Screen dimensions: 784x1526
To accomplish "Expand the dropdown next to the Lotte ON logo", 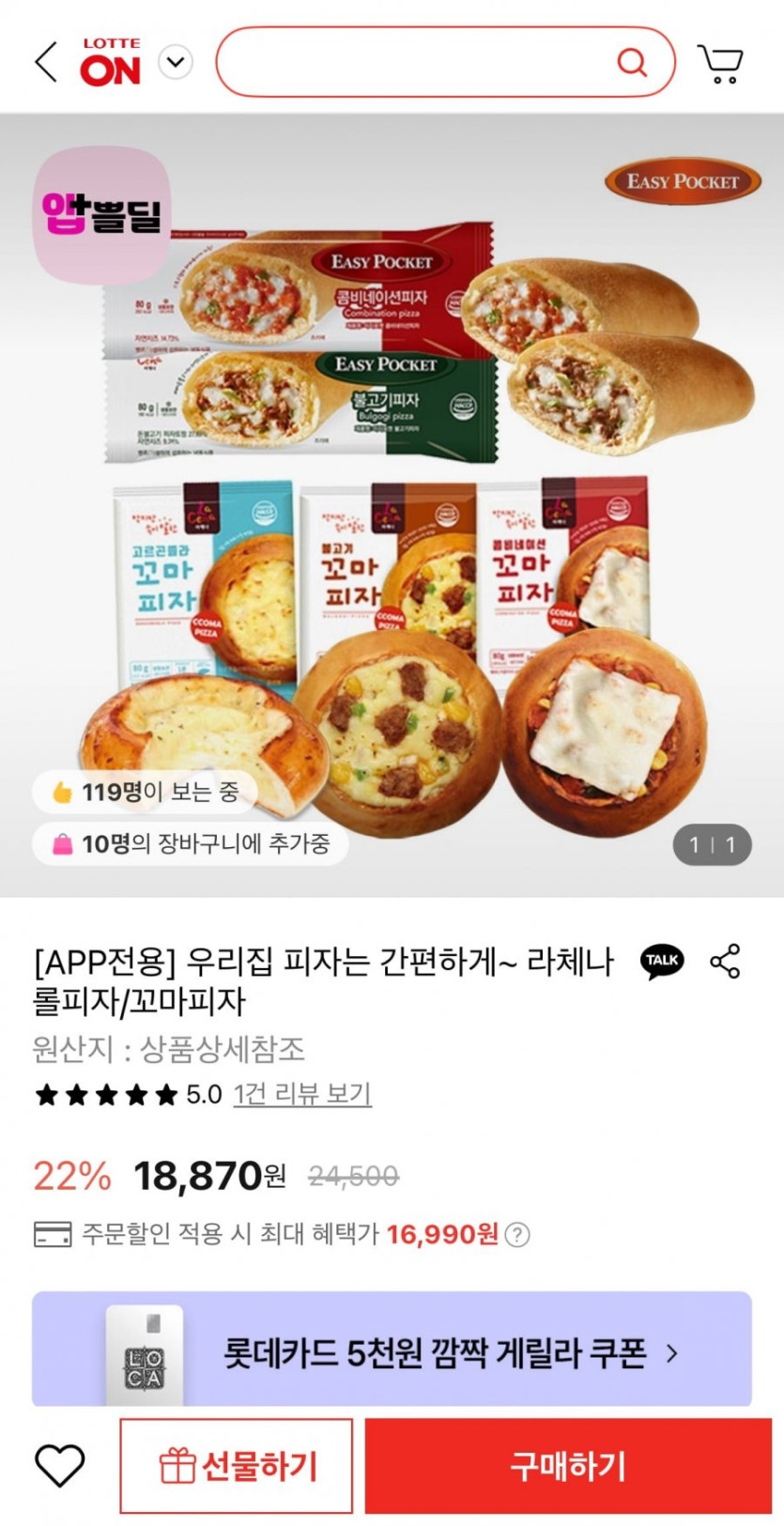I will (175, 63).
